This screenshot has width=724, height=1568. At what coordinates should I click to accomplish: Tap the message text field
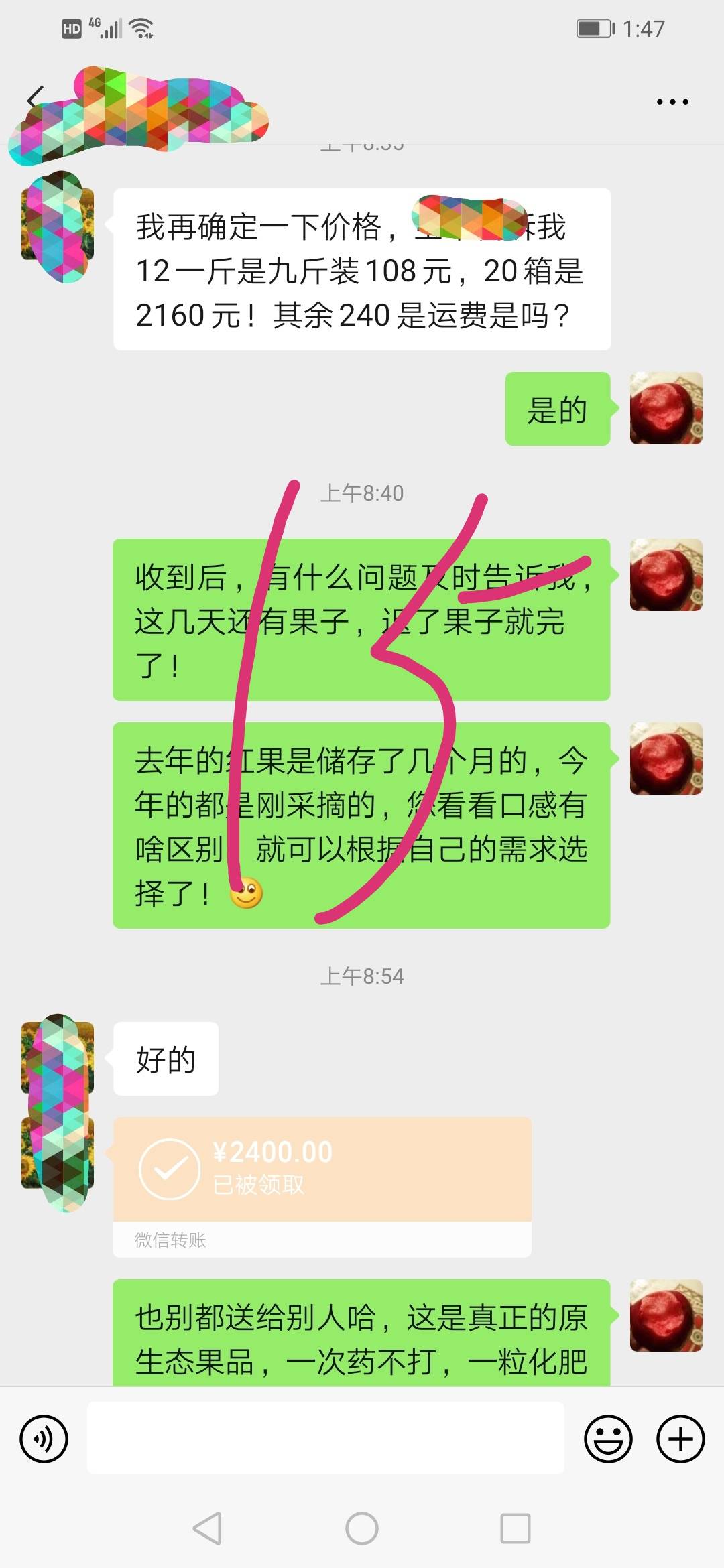tap(325, 1438)
